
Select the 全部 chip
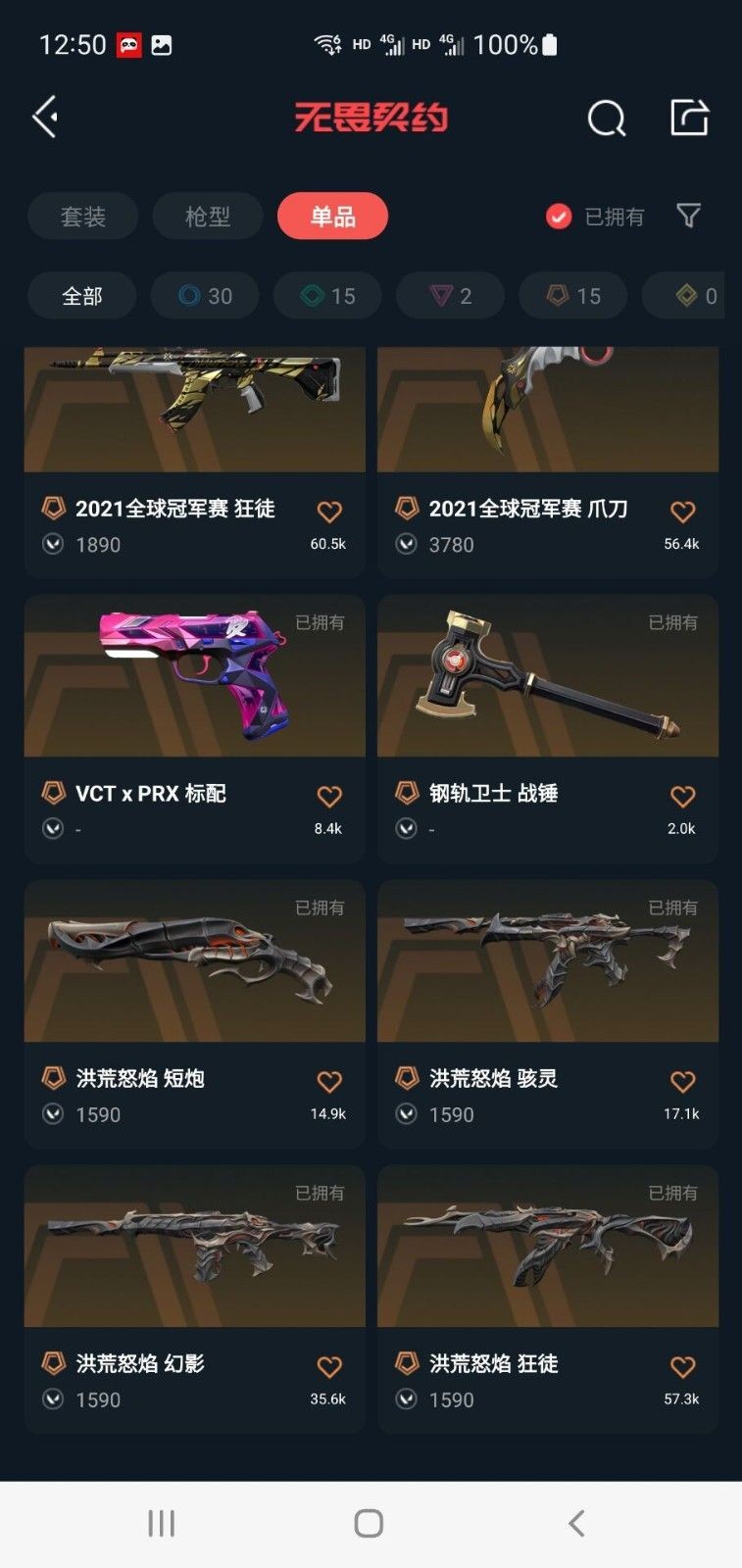[x=82, y=296]
